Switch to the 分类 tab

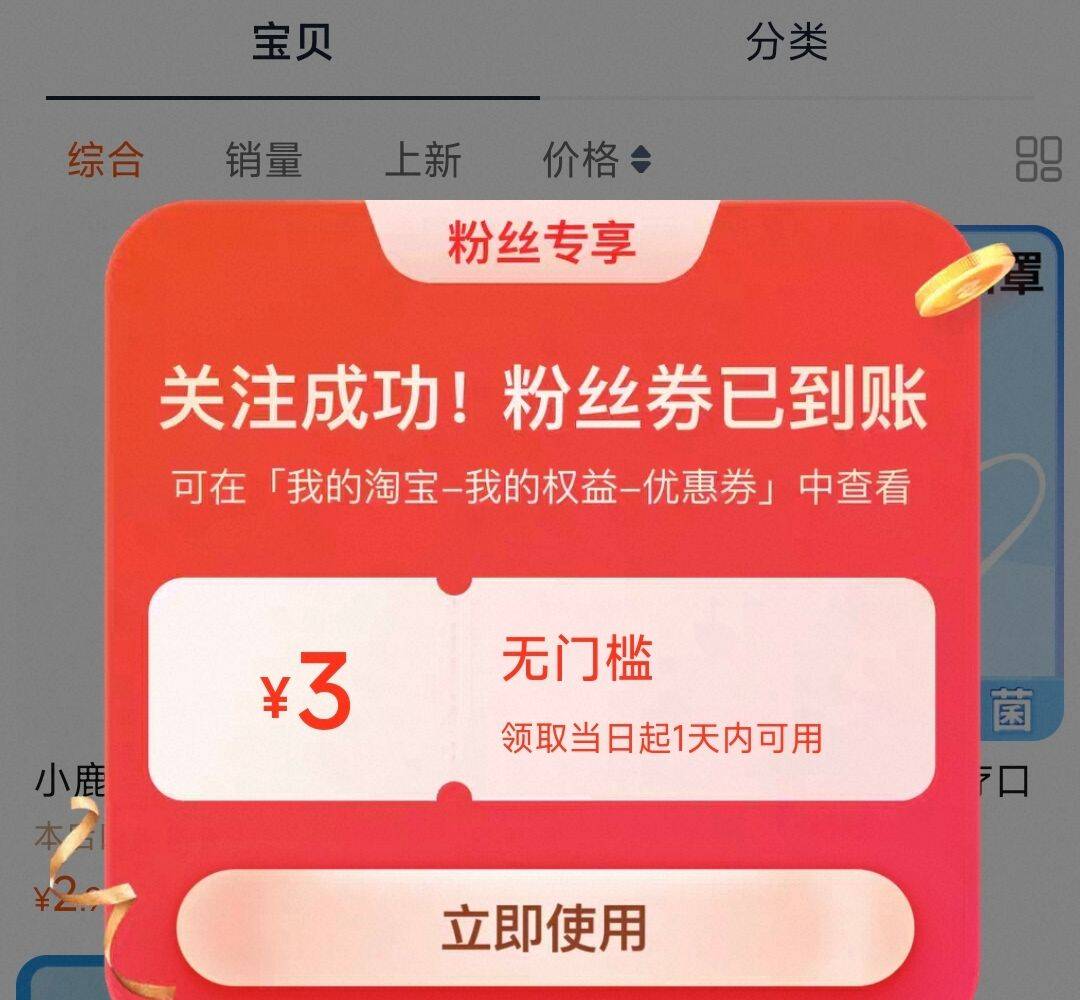[x=787, y=43]
